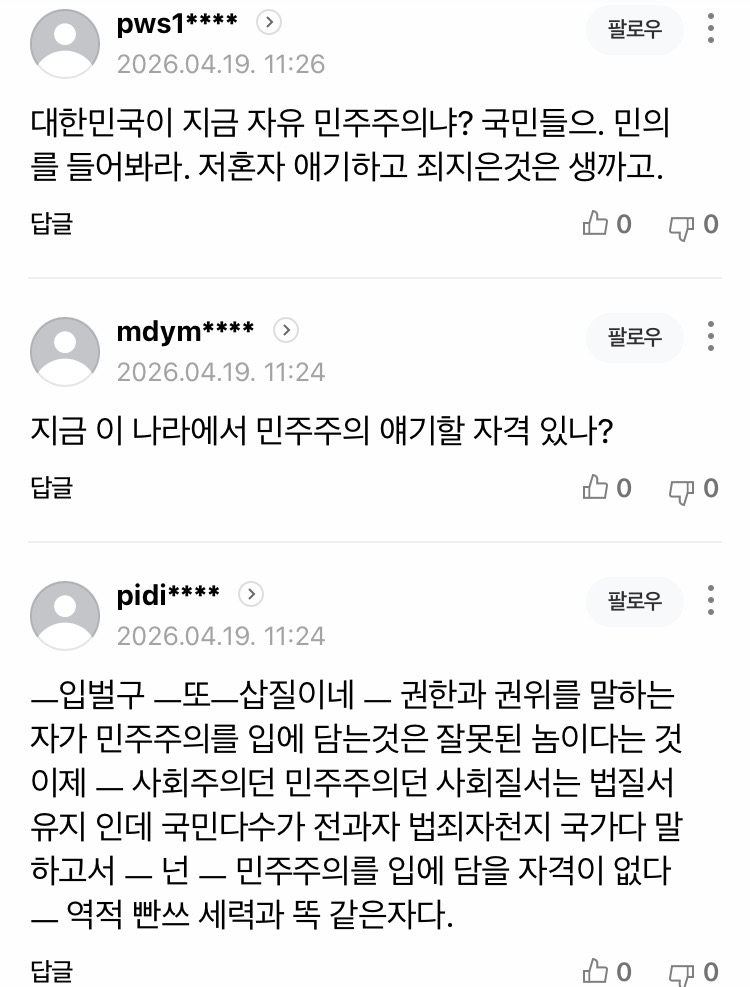Reply to pidi**** comment

[52, 970]
